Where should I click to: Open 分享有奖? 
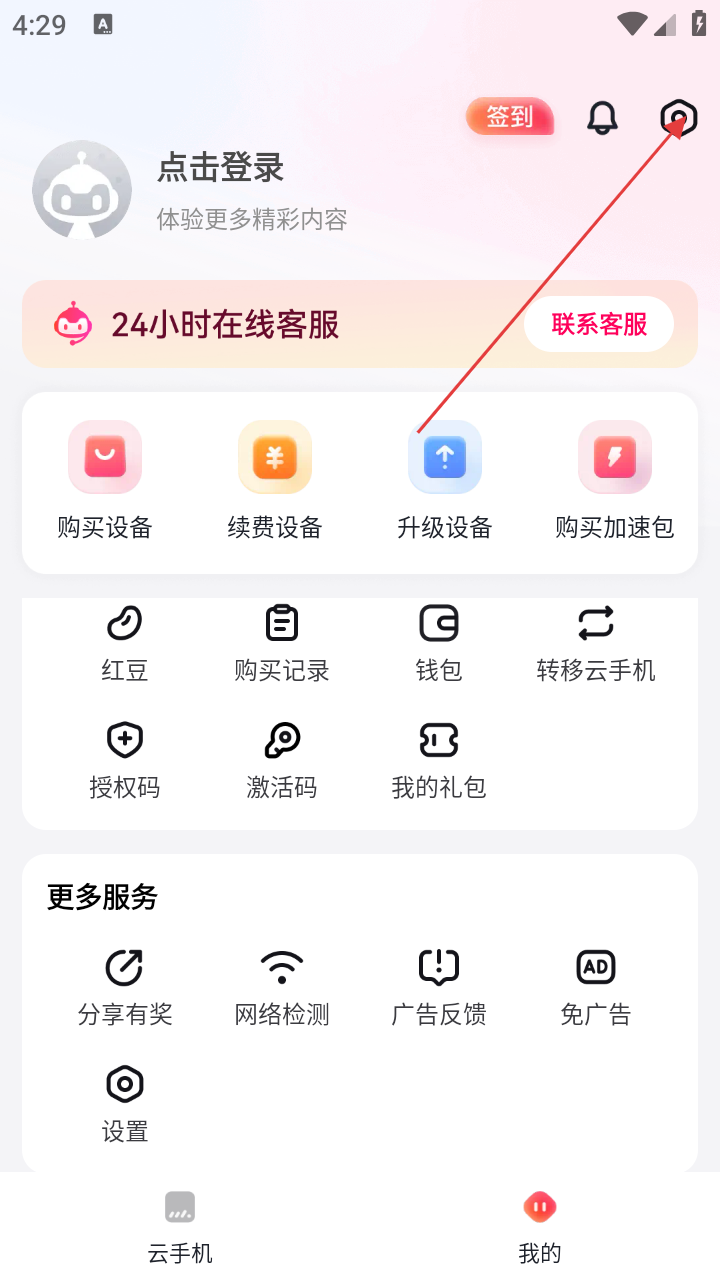tap(125, 987)
